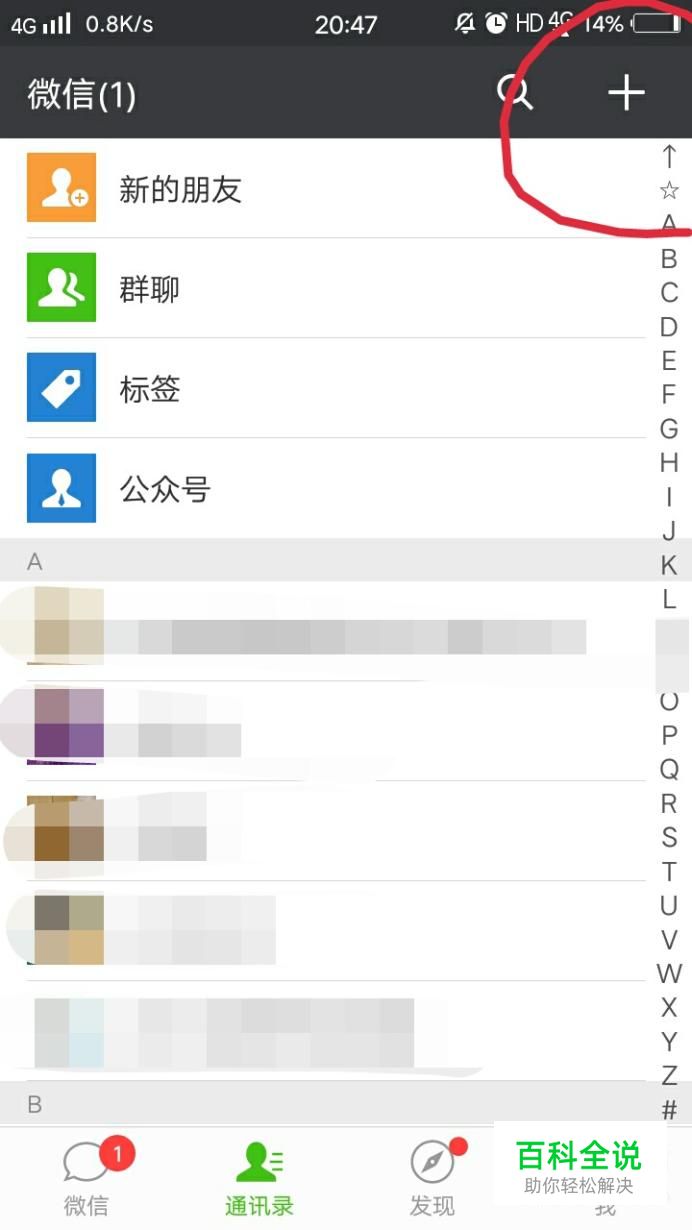Viewport: 692px width, 1230px height.
Task: Jump to letter Z in index
Action: (x=669, y=1075)
